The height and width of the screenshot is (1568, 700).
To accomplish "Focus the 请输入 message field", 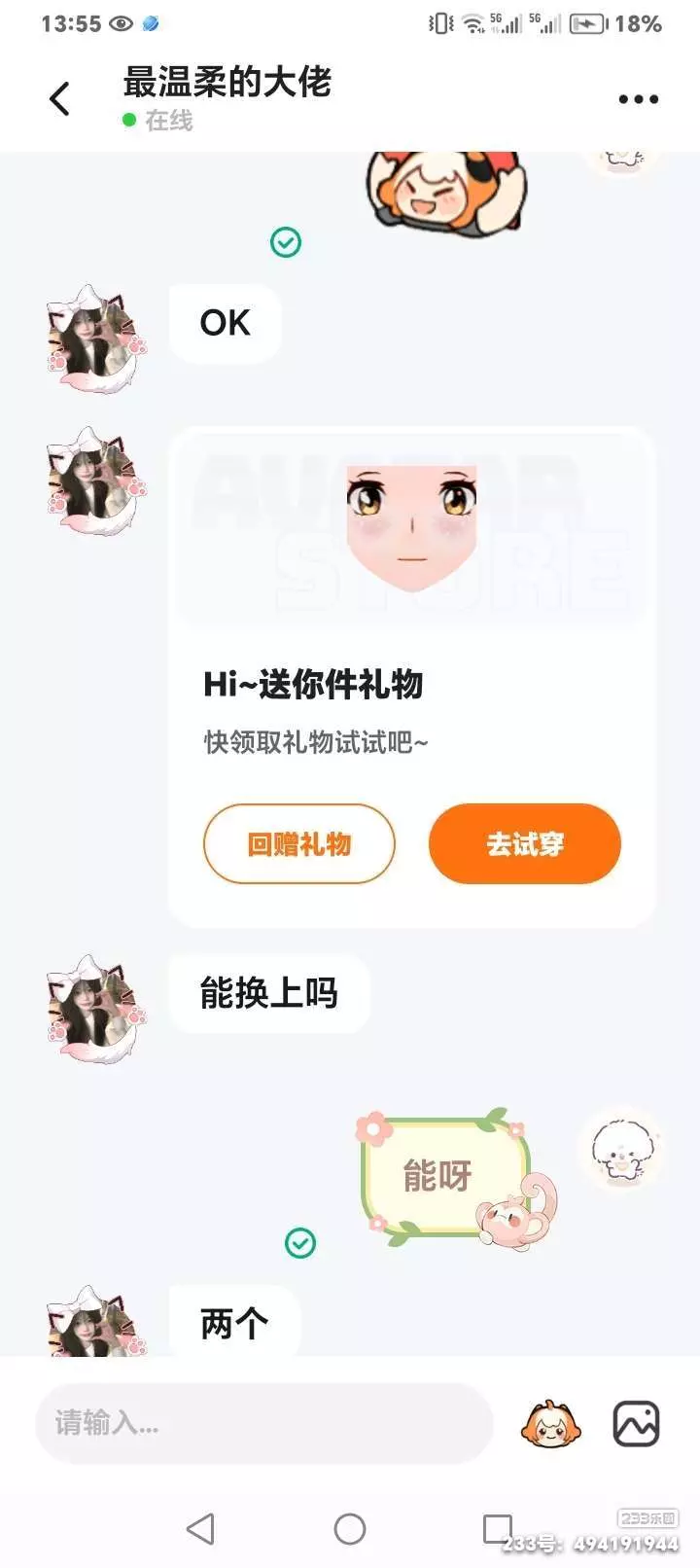I will point(264,1423).
